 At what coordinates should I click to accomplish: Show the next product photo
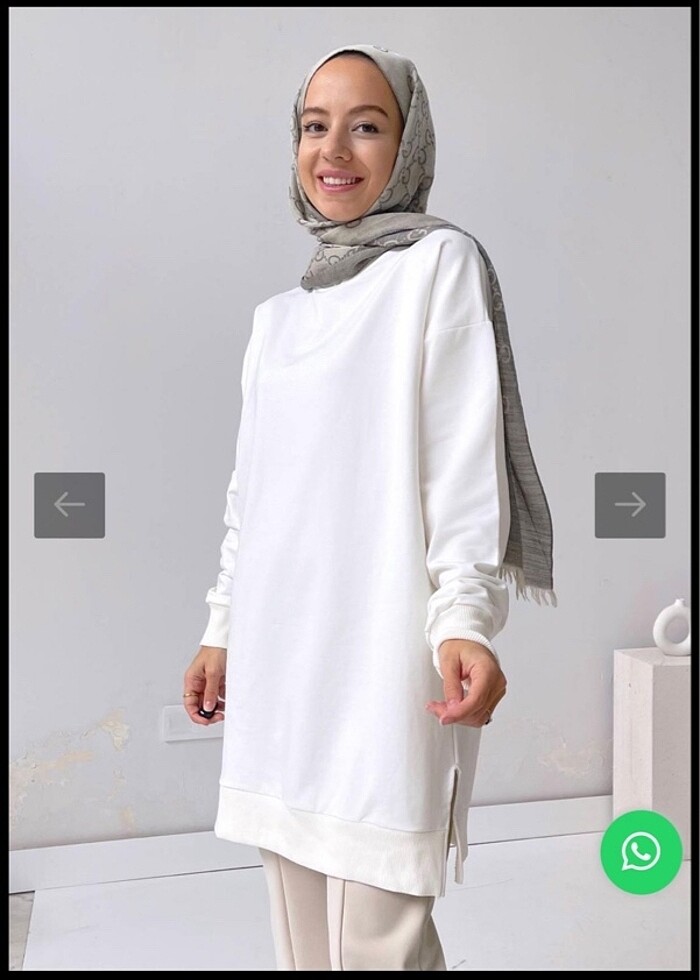pos(630,505)
